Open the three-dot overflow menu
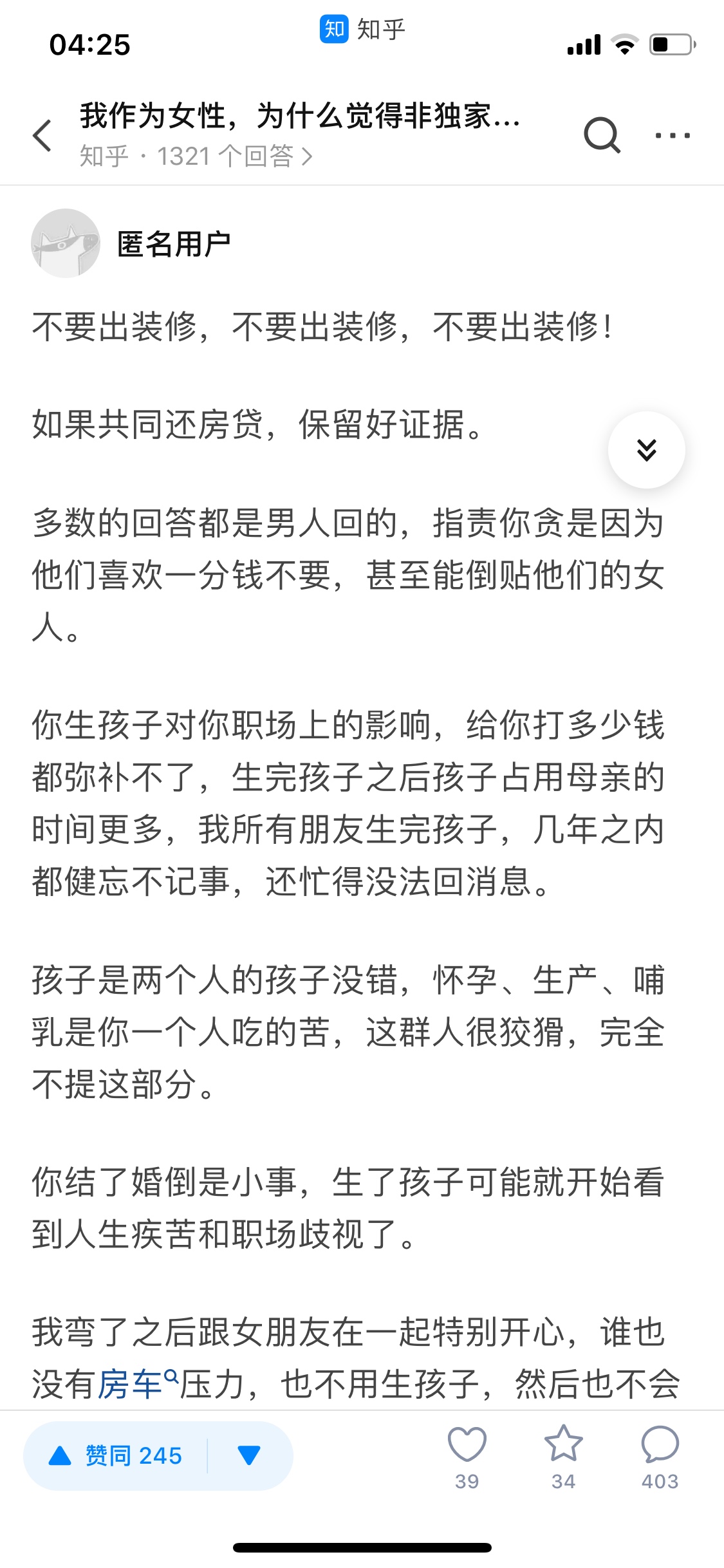724x1568 pixels. tap(673, 136)
